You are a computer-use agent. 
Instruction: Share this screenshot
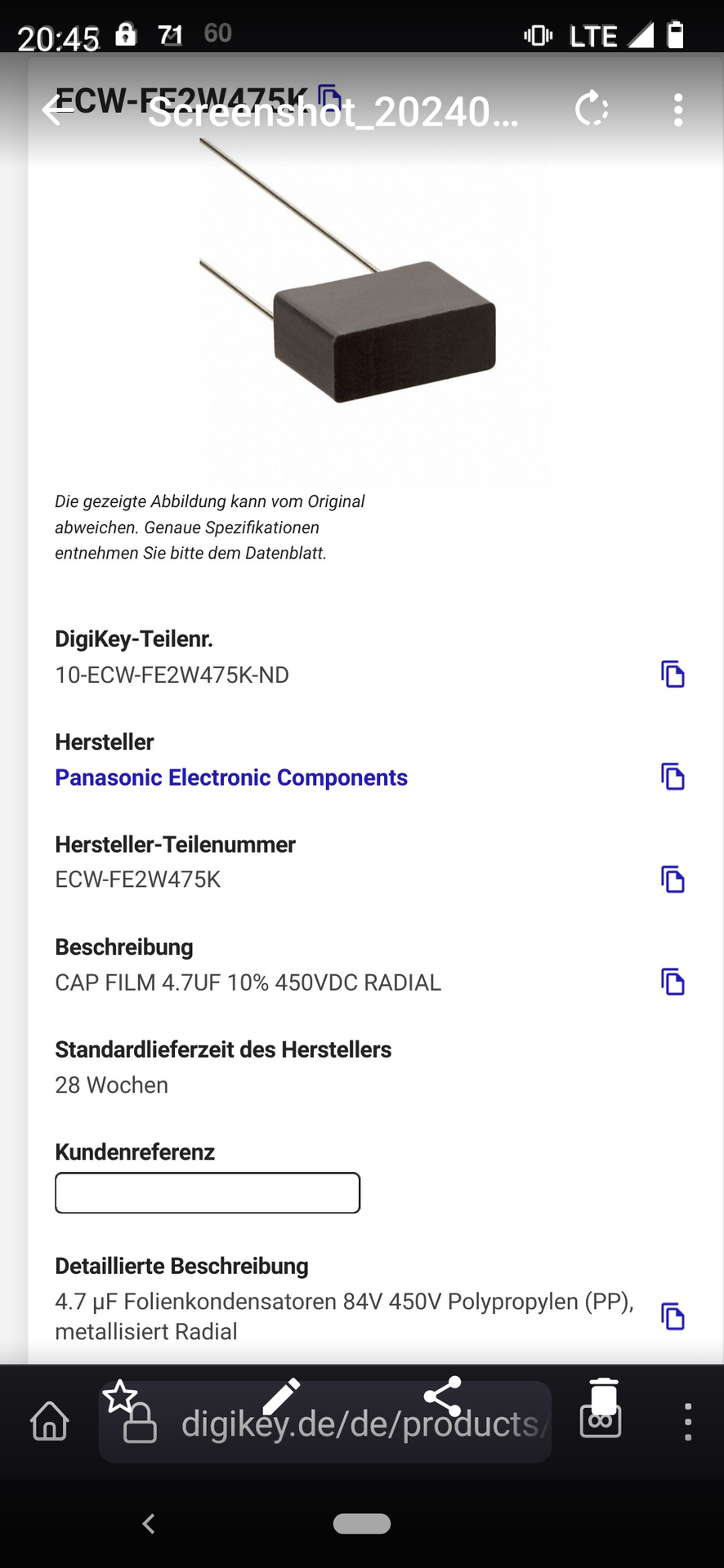click(442, 1396)
